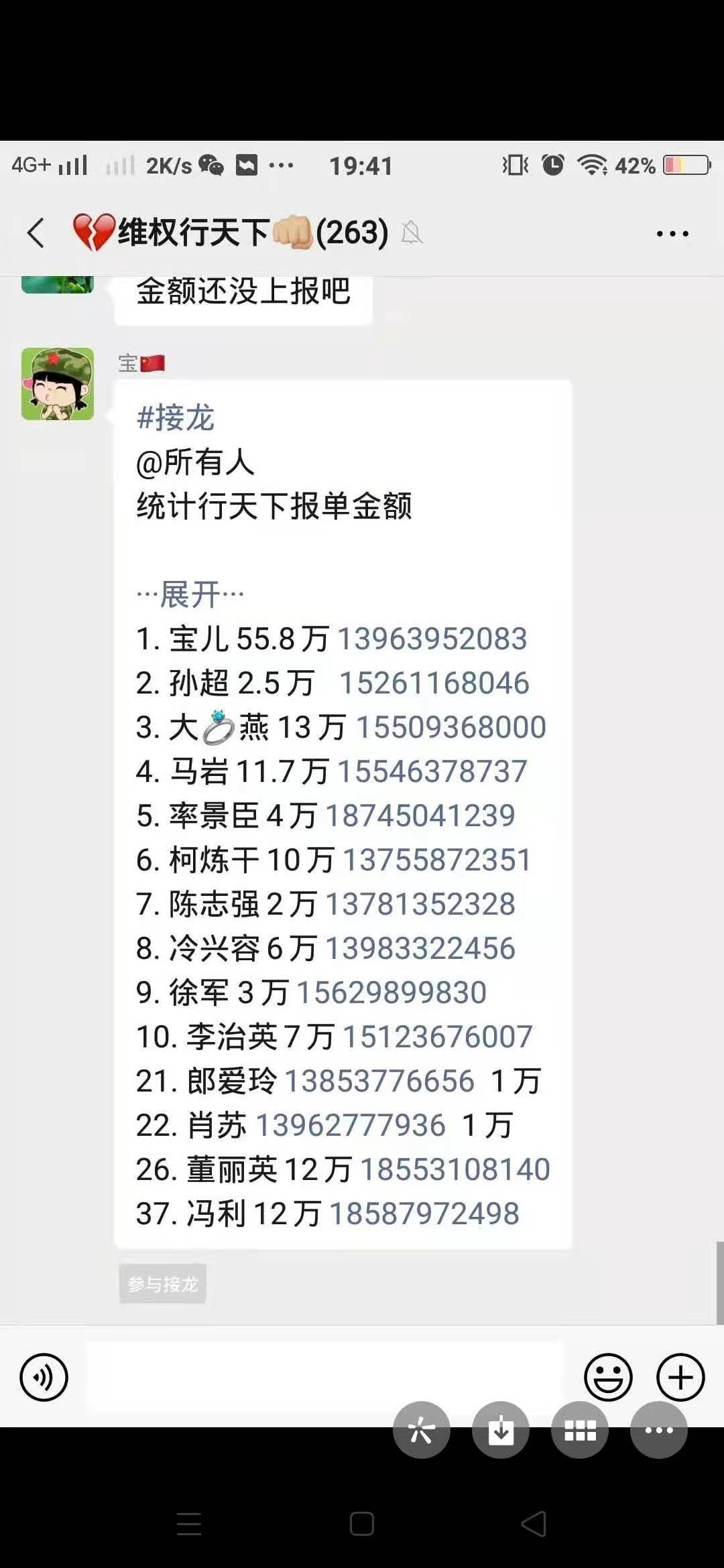Tap the three-dot floating button

click(x=659, y=1430)
